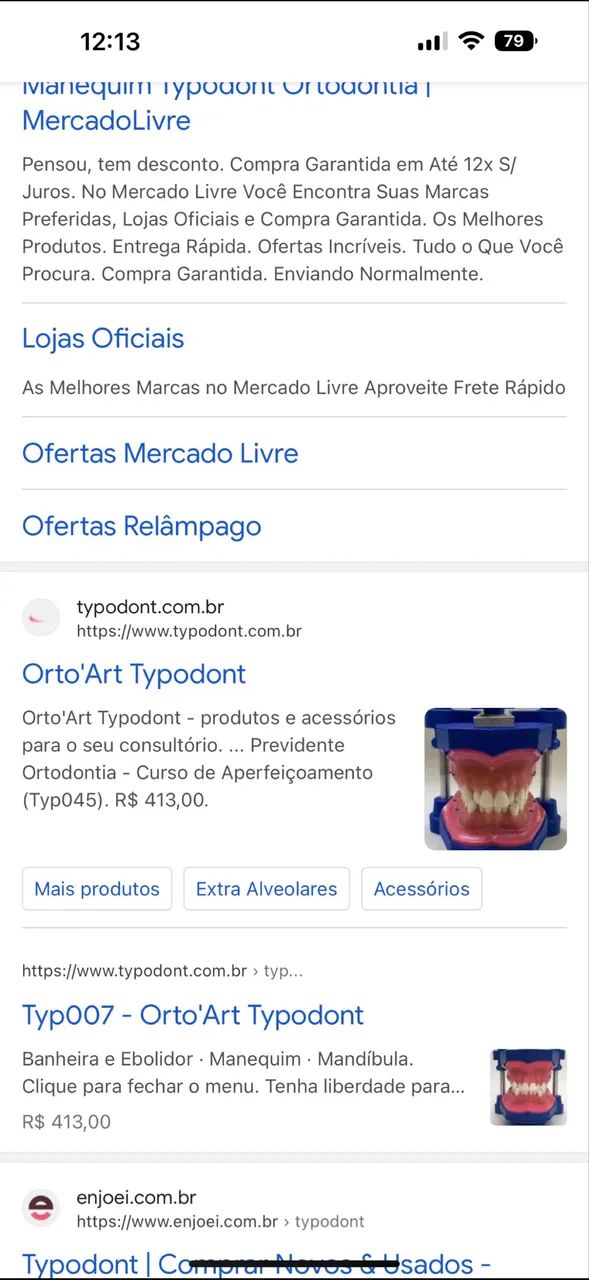Tap the typodont.com.br site header
589x1280 pixels.
tap(162, 619)
